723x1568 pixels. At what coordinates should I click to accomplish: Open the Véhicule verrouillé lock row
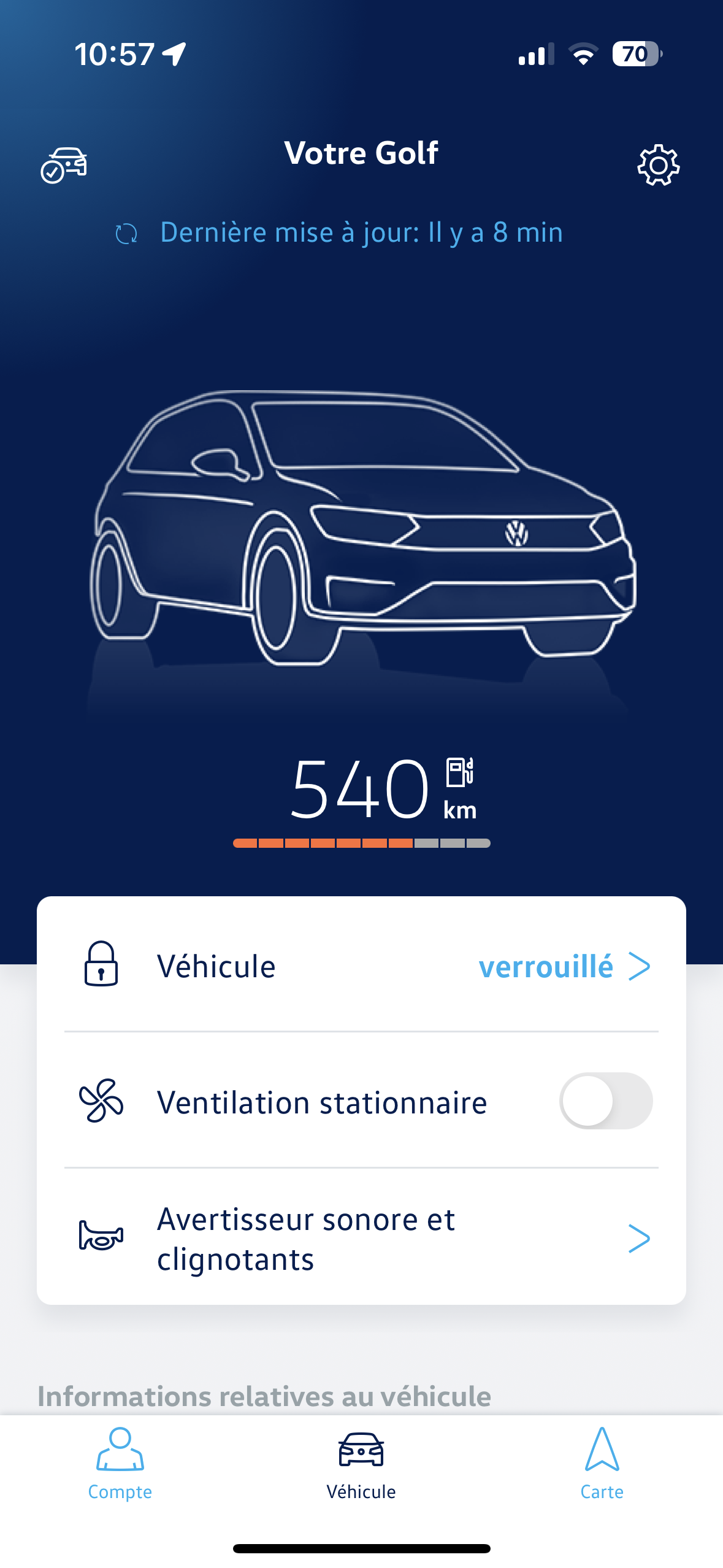(x=361, y=966)
